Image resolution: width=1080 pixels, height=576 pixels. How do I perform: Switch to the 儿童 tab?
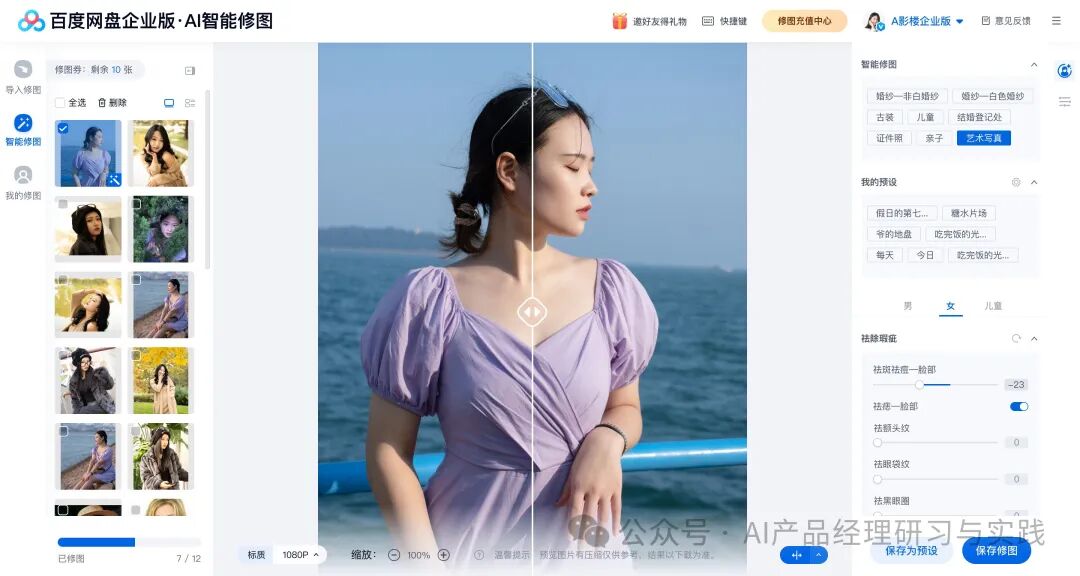(993, 306)
